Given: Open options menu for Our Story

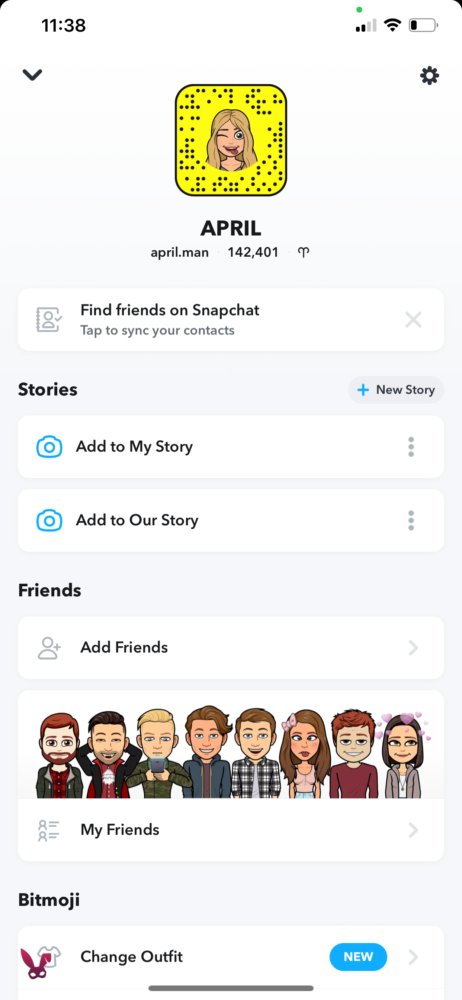Looking at the screenshot, I should pos(411,520).
